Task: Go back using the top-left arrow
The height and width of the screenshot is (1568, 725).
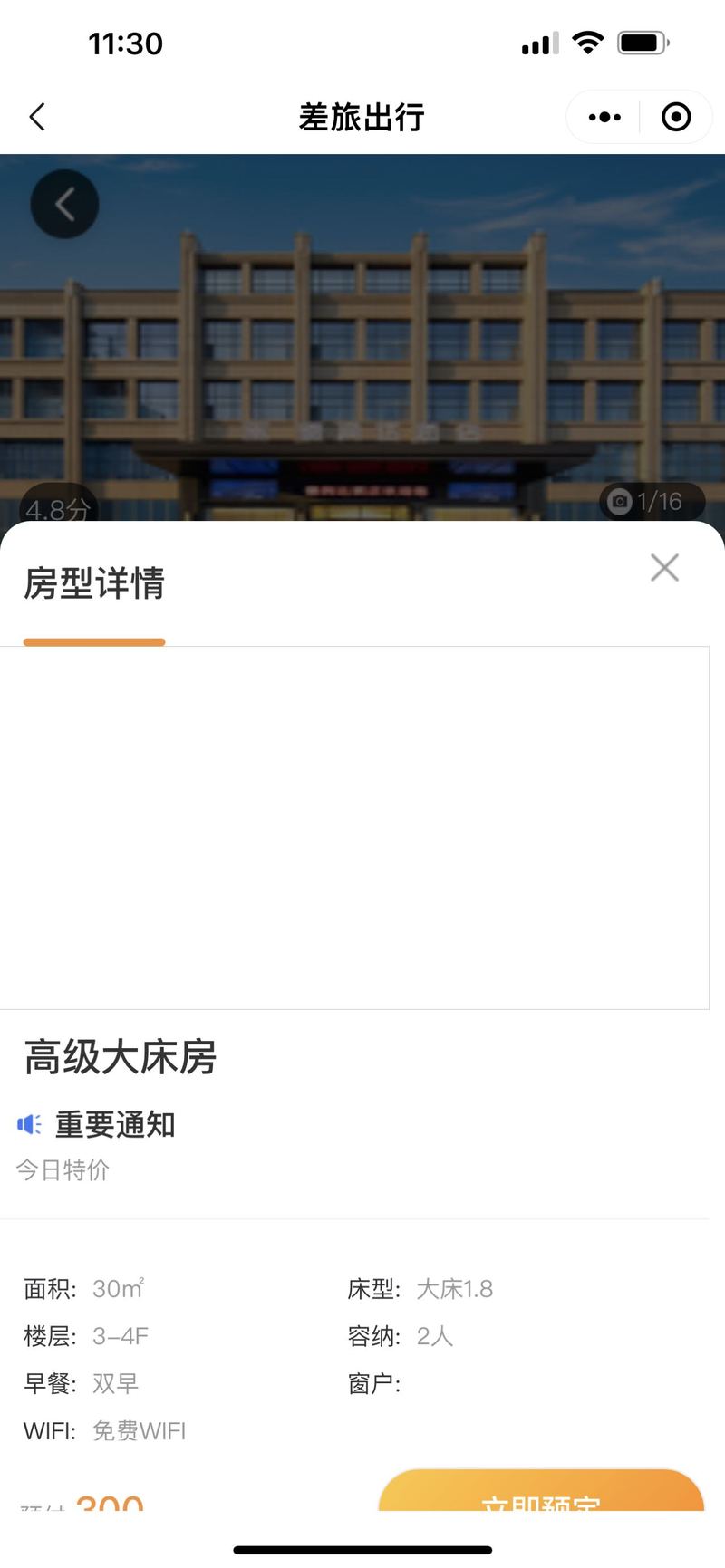Action: (37, 117)
